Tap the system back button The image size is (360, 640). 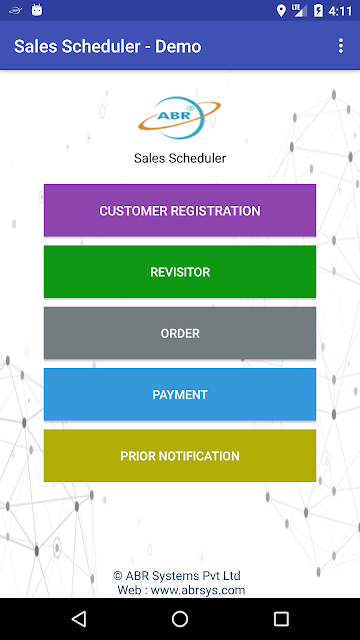79,619
